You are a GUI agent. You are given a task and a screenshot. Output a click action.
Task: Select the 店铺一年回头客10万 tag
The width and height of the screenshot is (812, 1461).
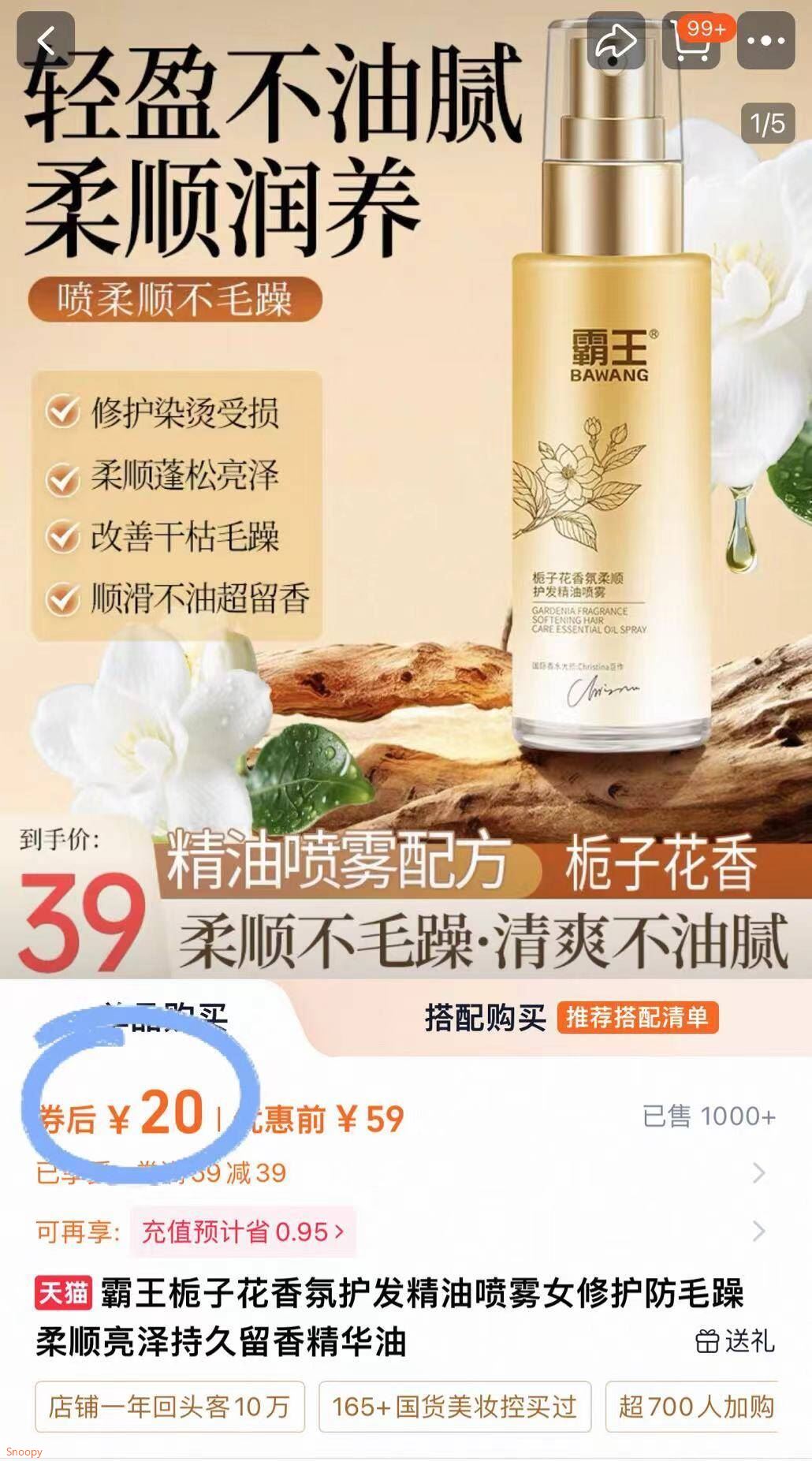pos(169,1406)
